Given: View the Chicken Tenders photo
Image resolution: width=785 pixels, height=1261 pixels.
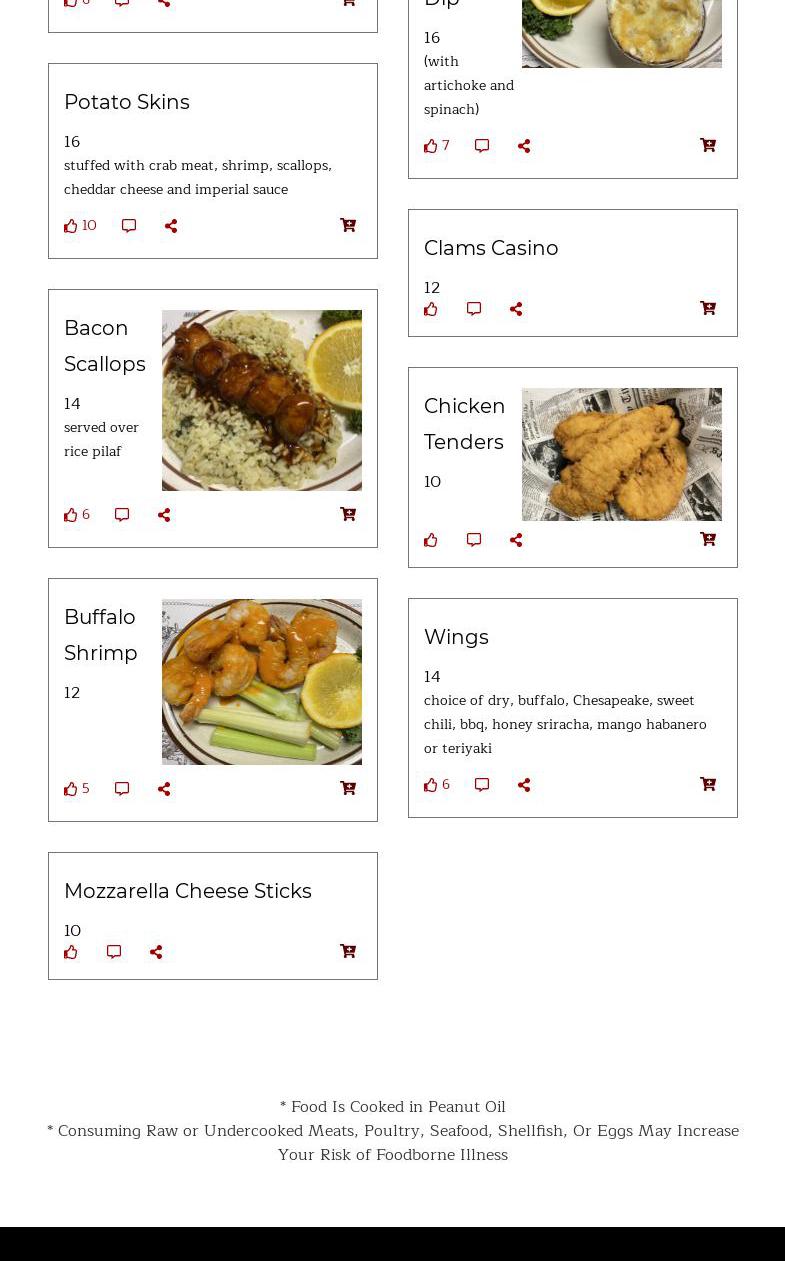Looking at the screenshot, I should (622, 454).
